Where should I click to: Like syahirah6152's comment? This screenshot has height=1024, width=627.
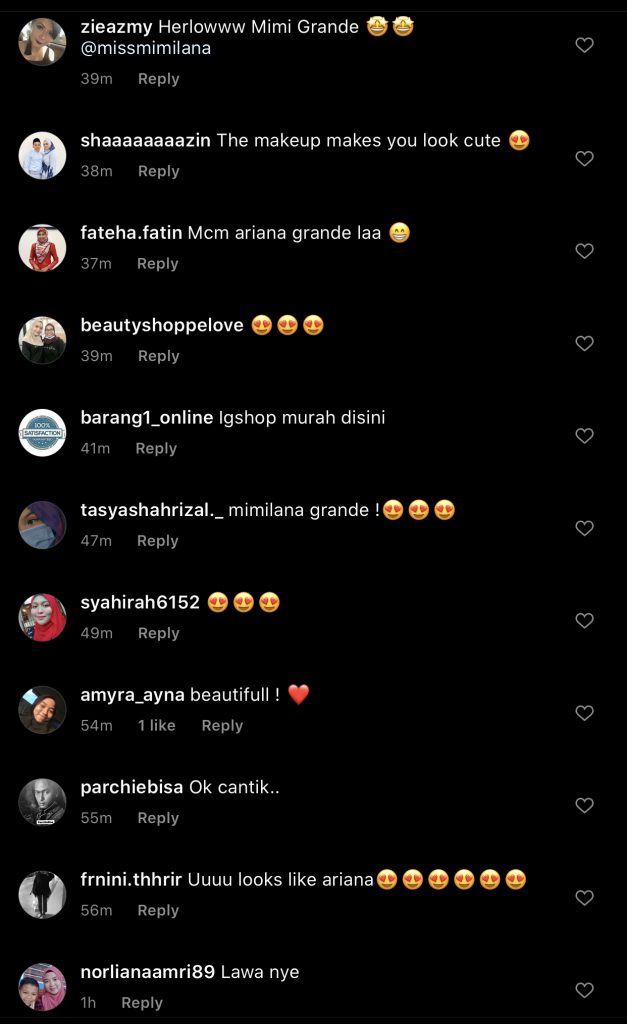click(585, 621)
